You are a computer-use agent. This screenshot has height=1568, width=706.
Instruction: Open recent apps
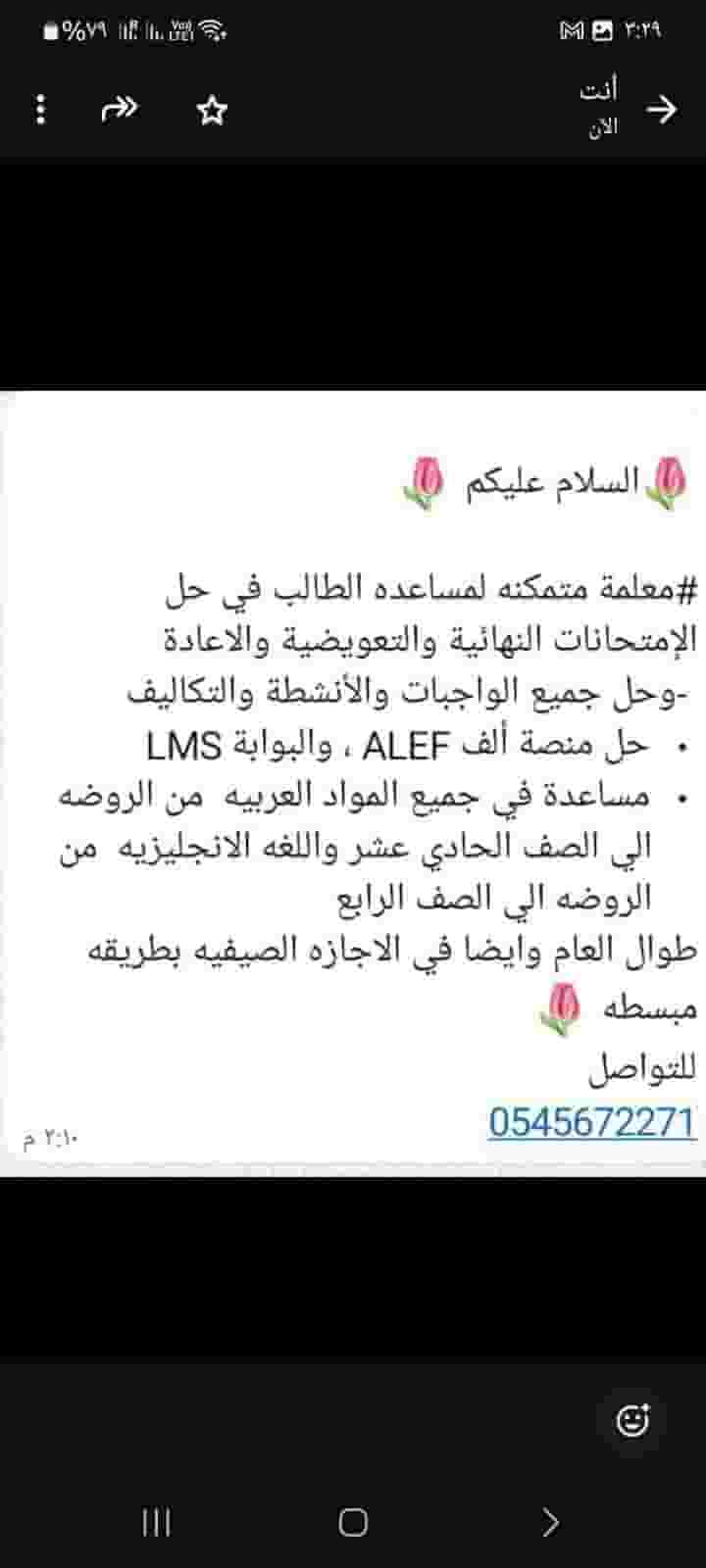[156, 1522]
